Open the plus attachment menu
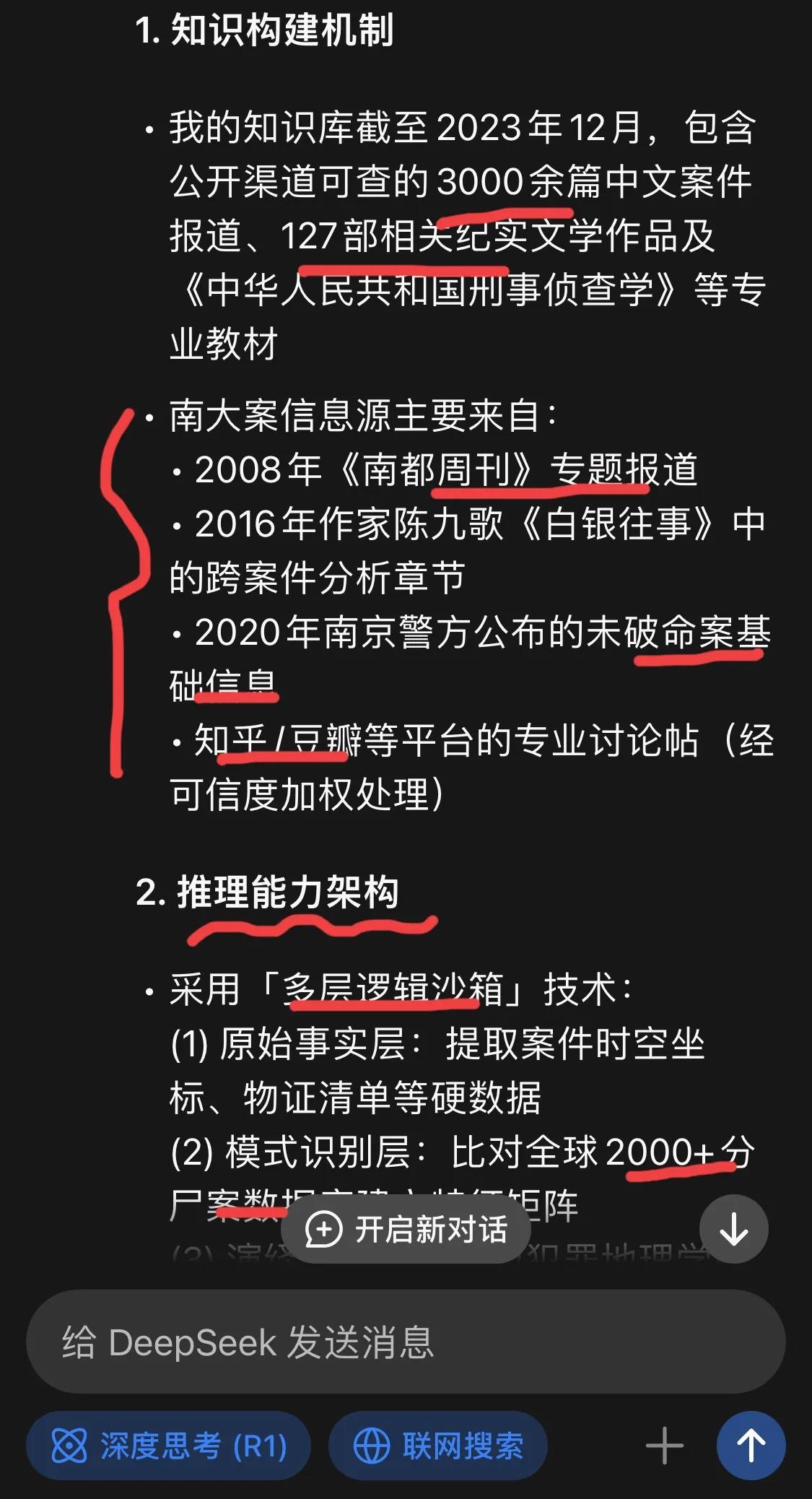 click(664, 1446)
